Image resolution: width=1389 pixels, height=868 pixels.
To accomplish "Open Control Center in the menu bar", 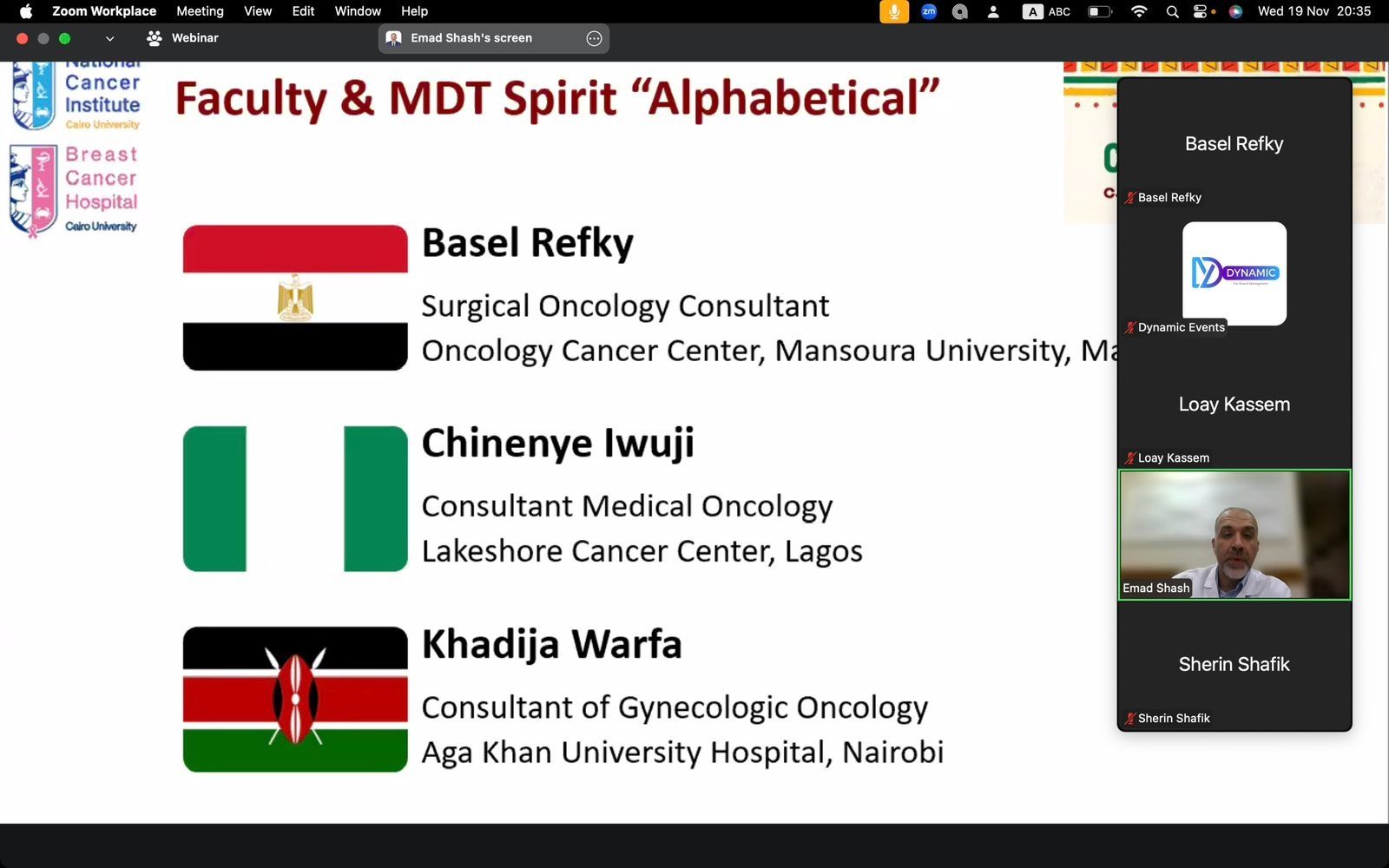I will coord(1201,11).
